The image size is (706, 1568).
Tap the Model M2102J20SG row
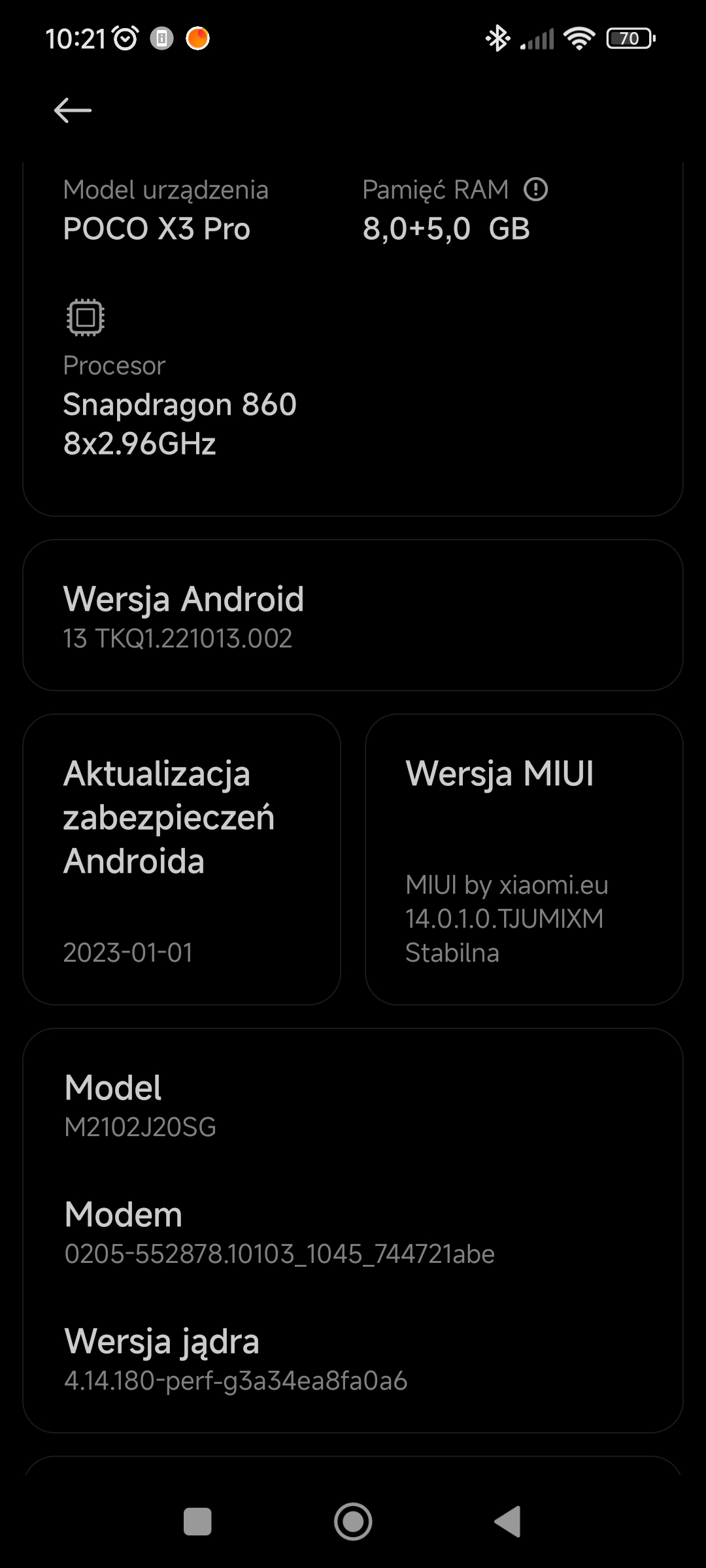pos(353,1105)
